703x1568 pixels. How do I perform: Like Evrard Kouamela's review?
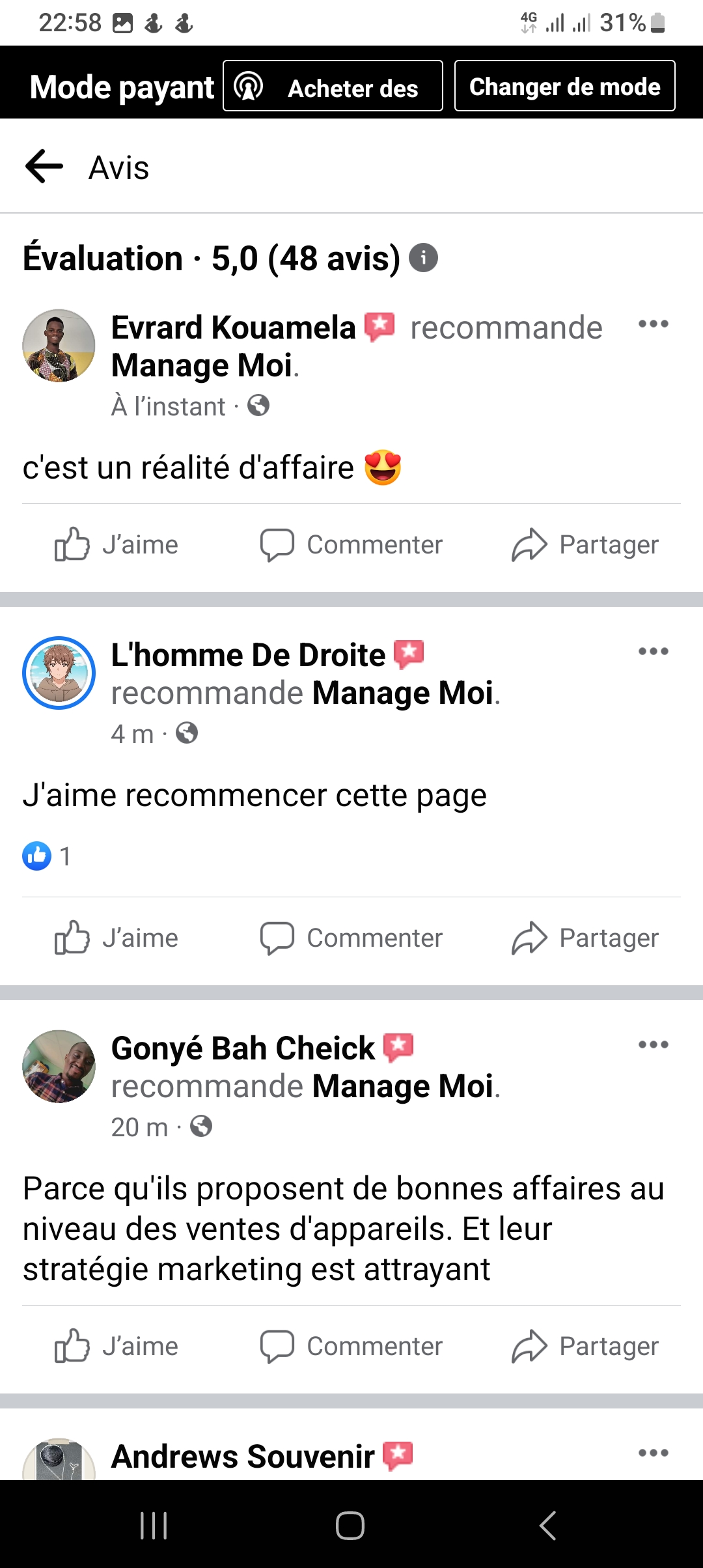point(117,544)
